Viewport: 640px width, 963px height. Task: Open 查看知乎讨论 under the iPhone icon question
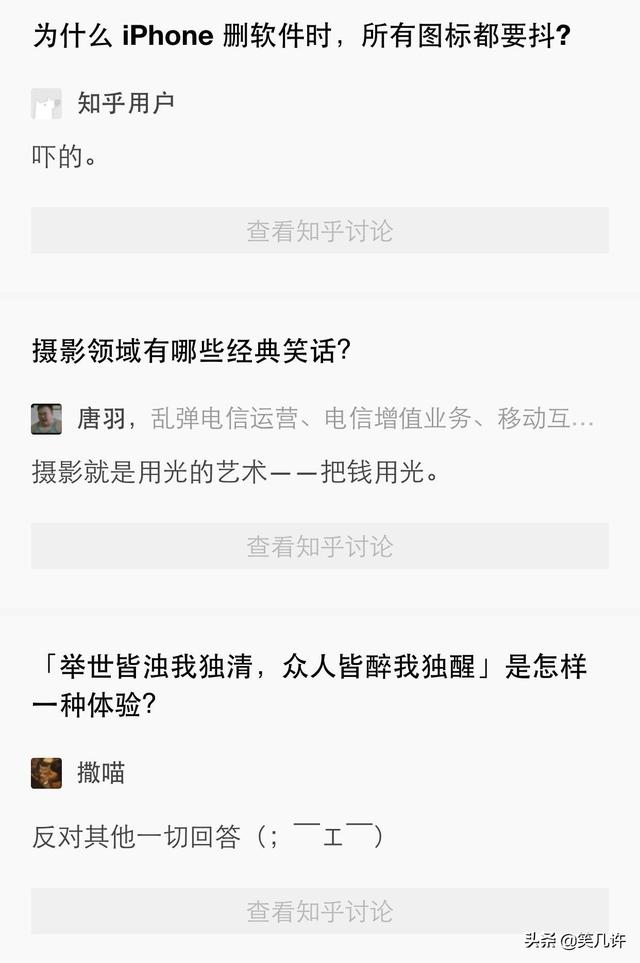(320, 231)
